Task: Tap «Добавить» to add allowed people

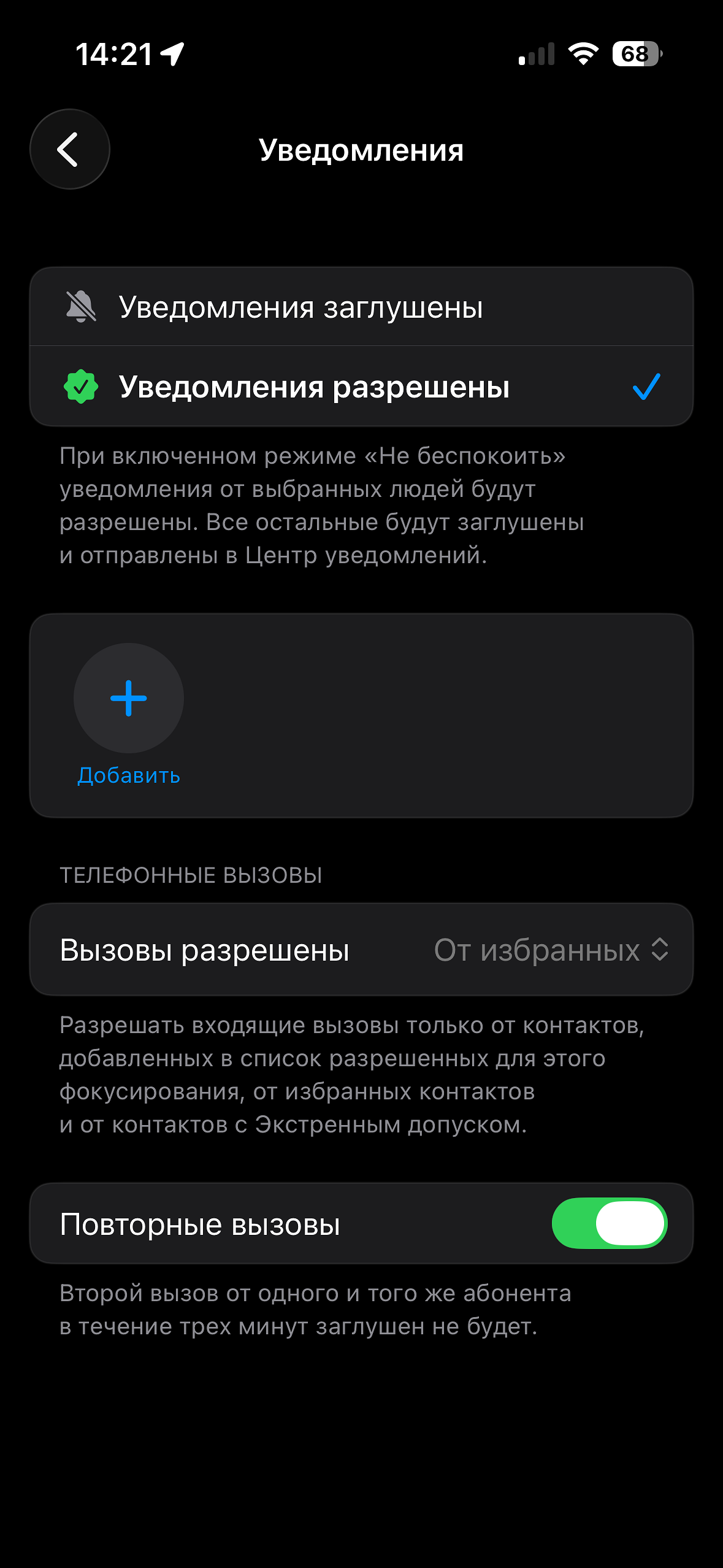Action: [129, 715]
